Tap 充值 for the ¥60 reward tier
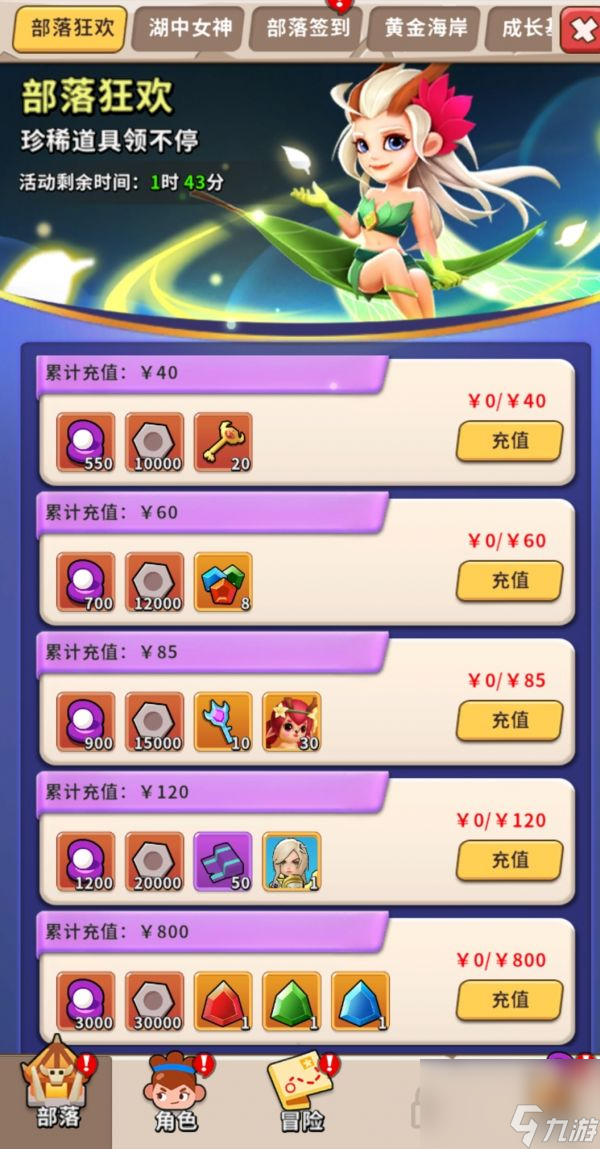This screenshot has height=1149, width=600. [509, 581]
